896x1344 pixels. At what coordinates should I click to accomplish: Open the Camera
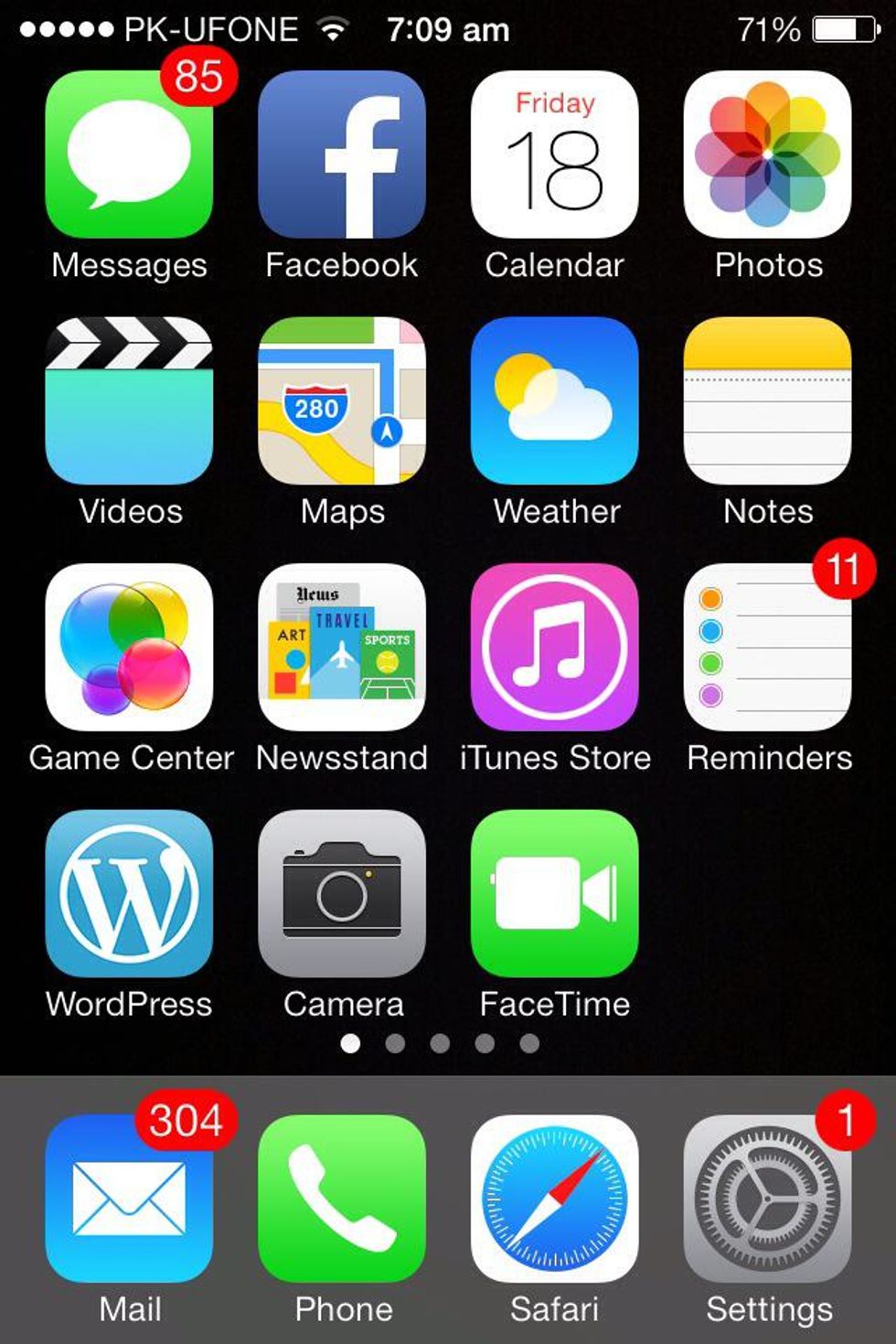[342, 893]
